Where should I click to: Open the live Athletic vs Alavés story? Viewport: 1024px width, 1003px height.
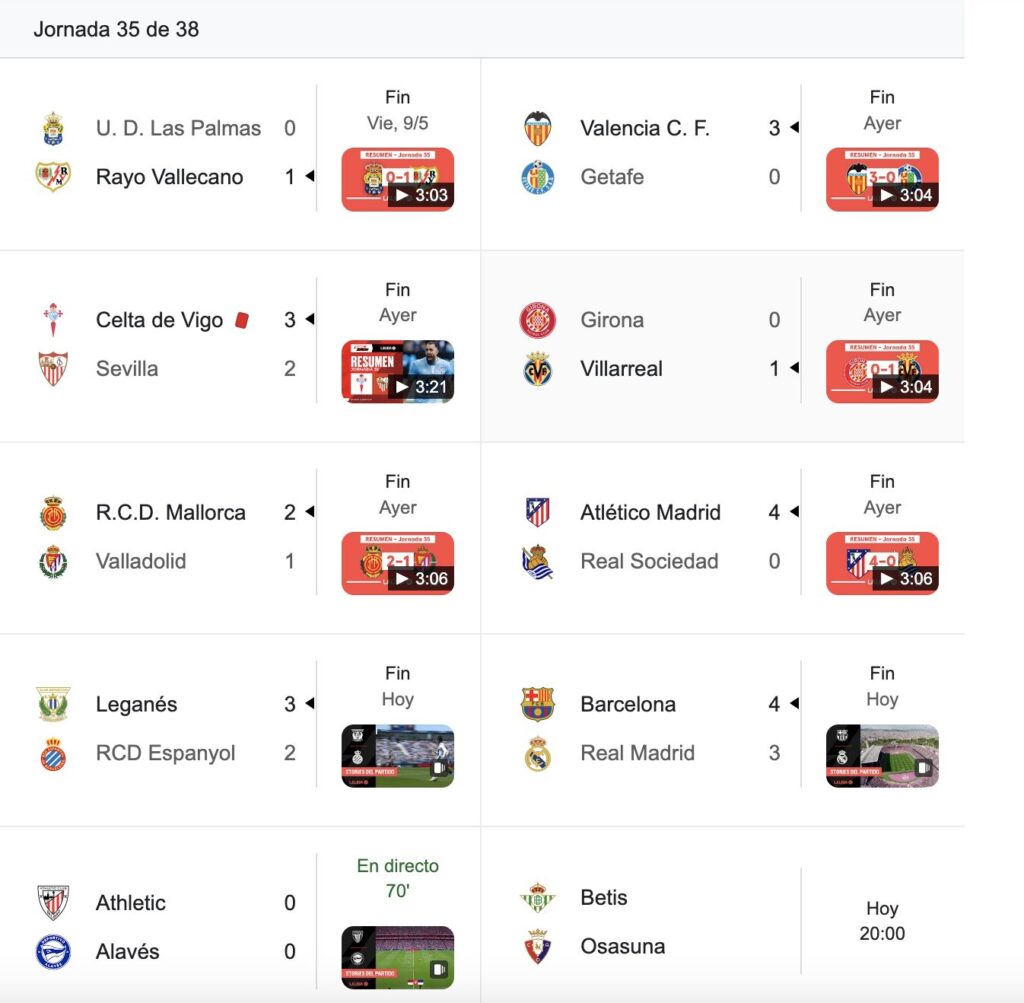point(398,957)
